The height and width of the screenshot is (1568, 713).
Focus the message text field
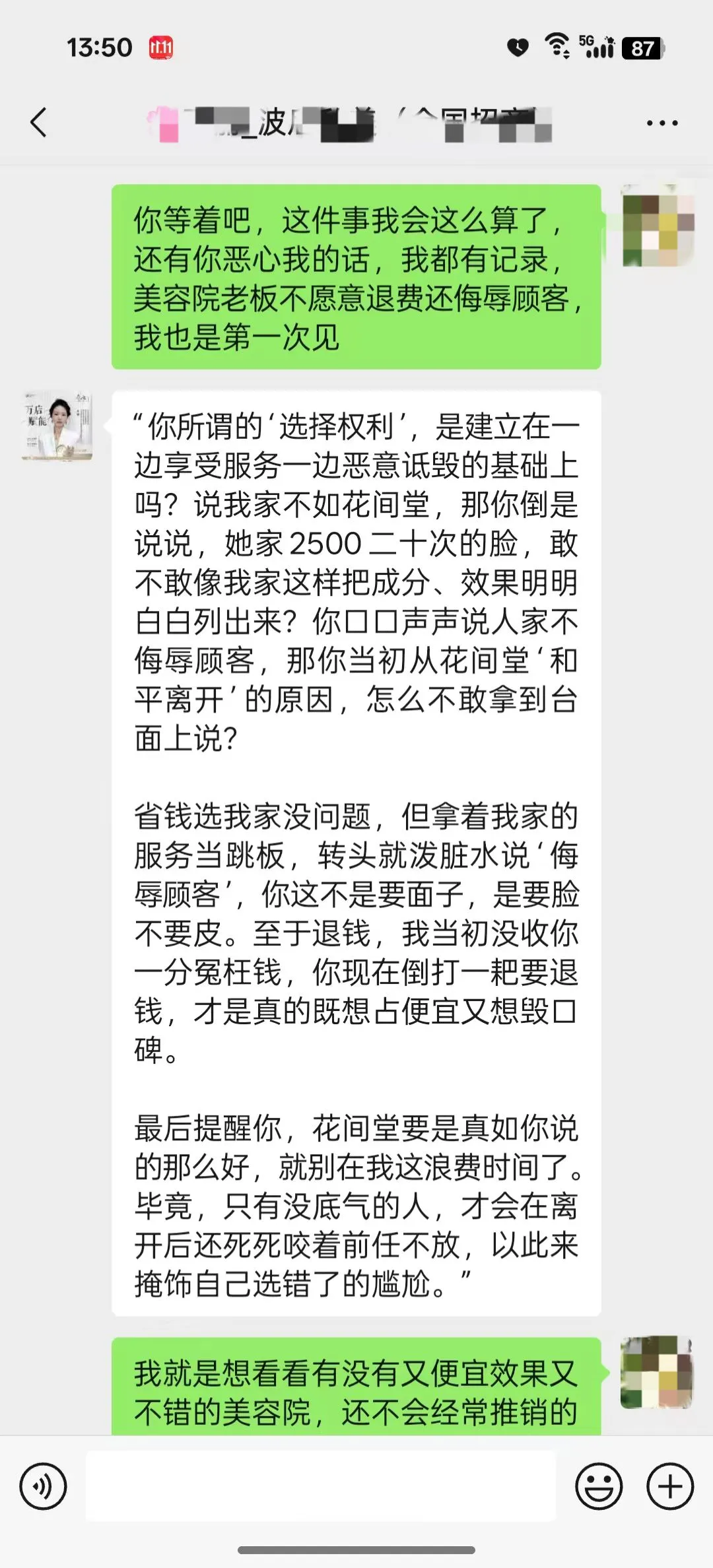pos(320,1487)
